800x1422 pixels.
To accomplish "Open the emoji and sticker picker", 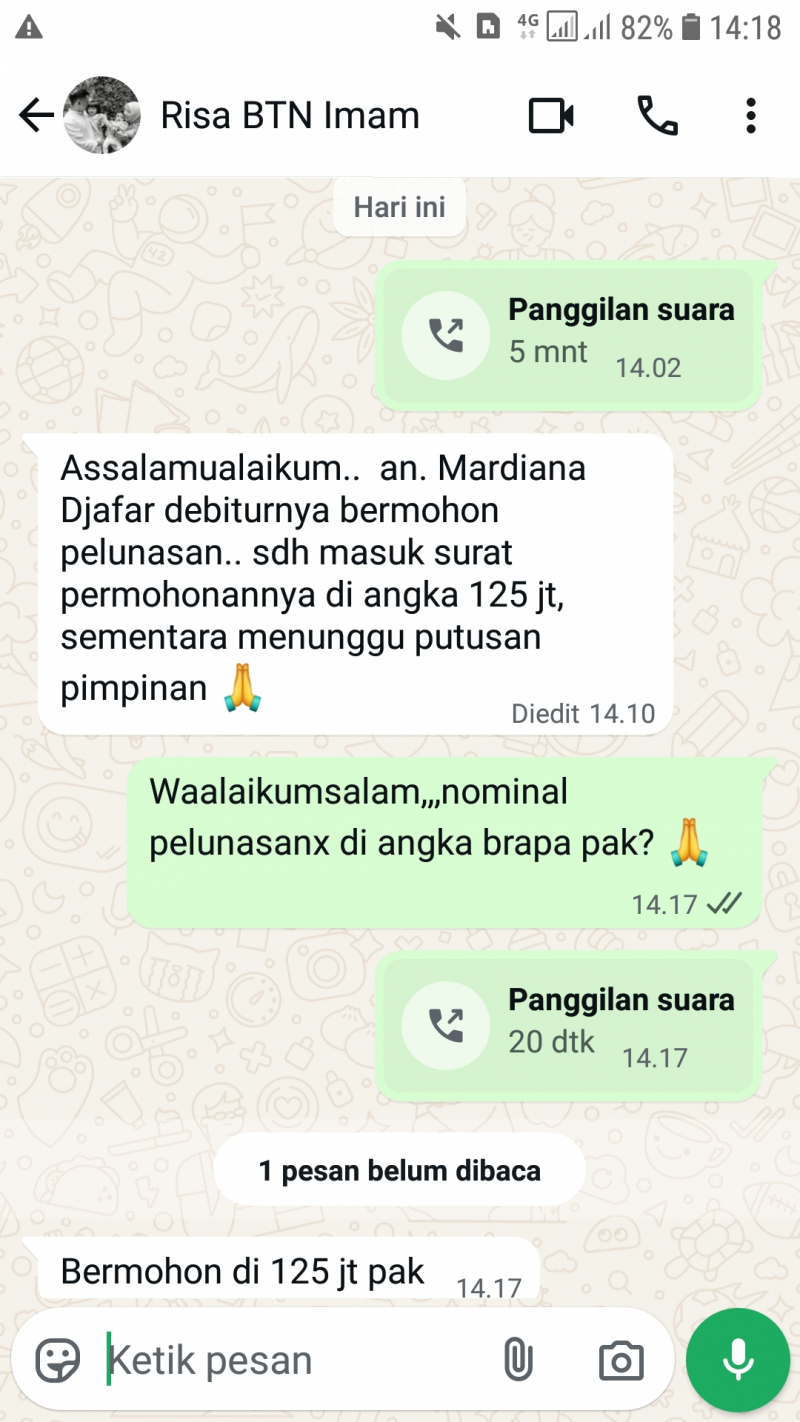I will tap(58, 1360).
